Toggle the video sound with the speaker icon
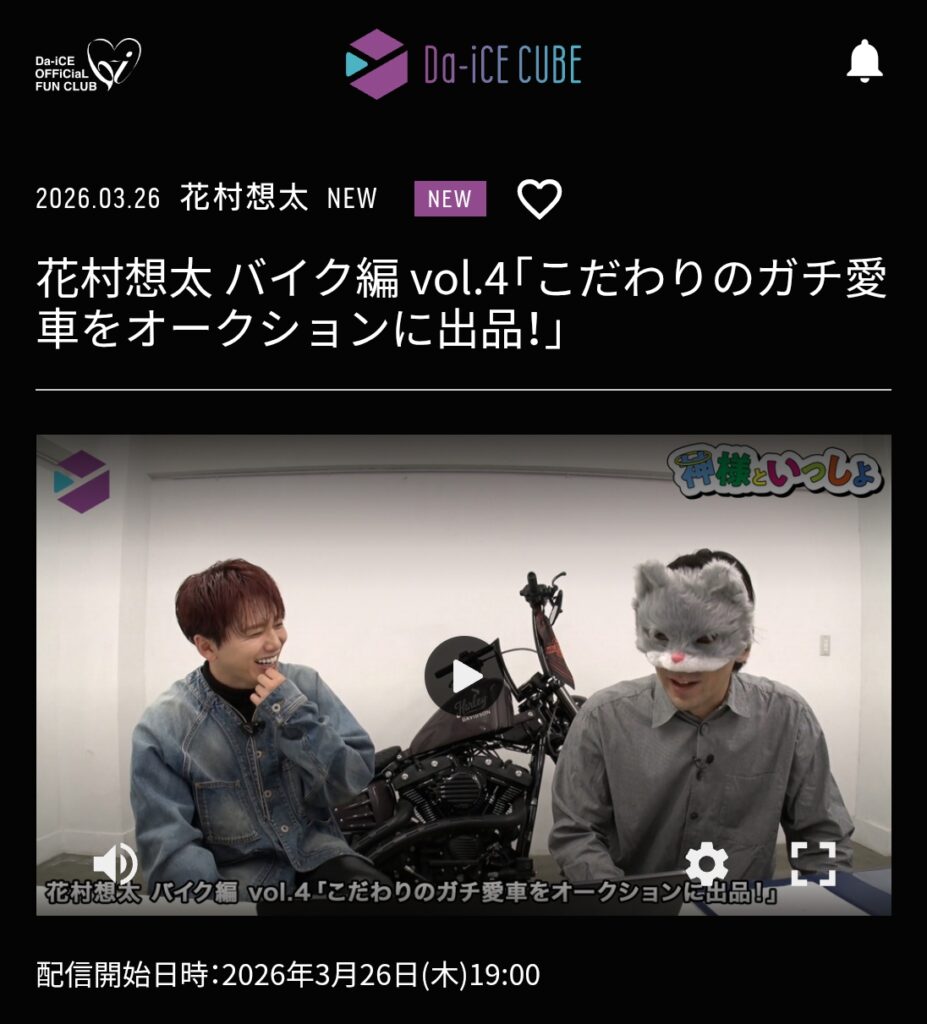 click(115, 863)
